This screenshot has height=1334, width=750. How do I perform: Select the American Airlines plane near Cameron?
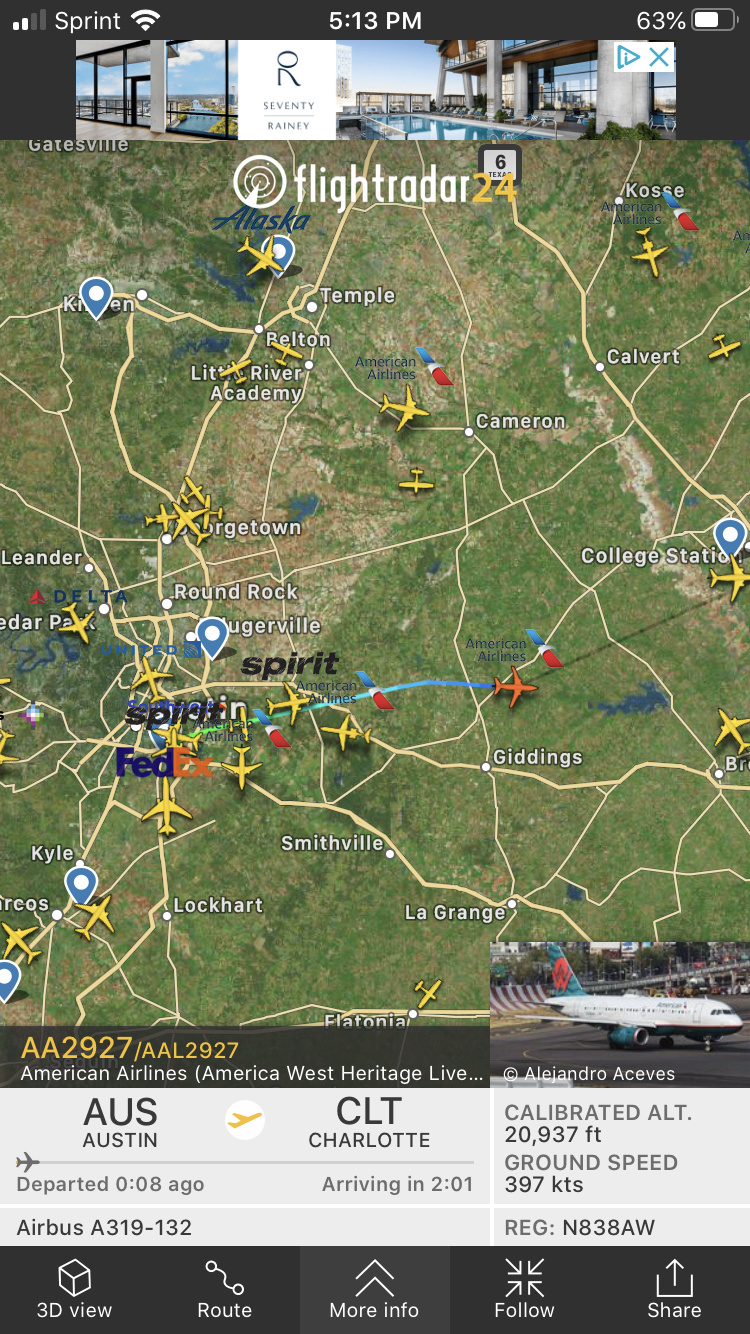[x=404, y=408]
